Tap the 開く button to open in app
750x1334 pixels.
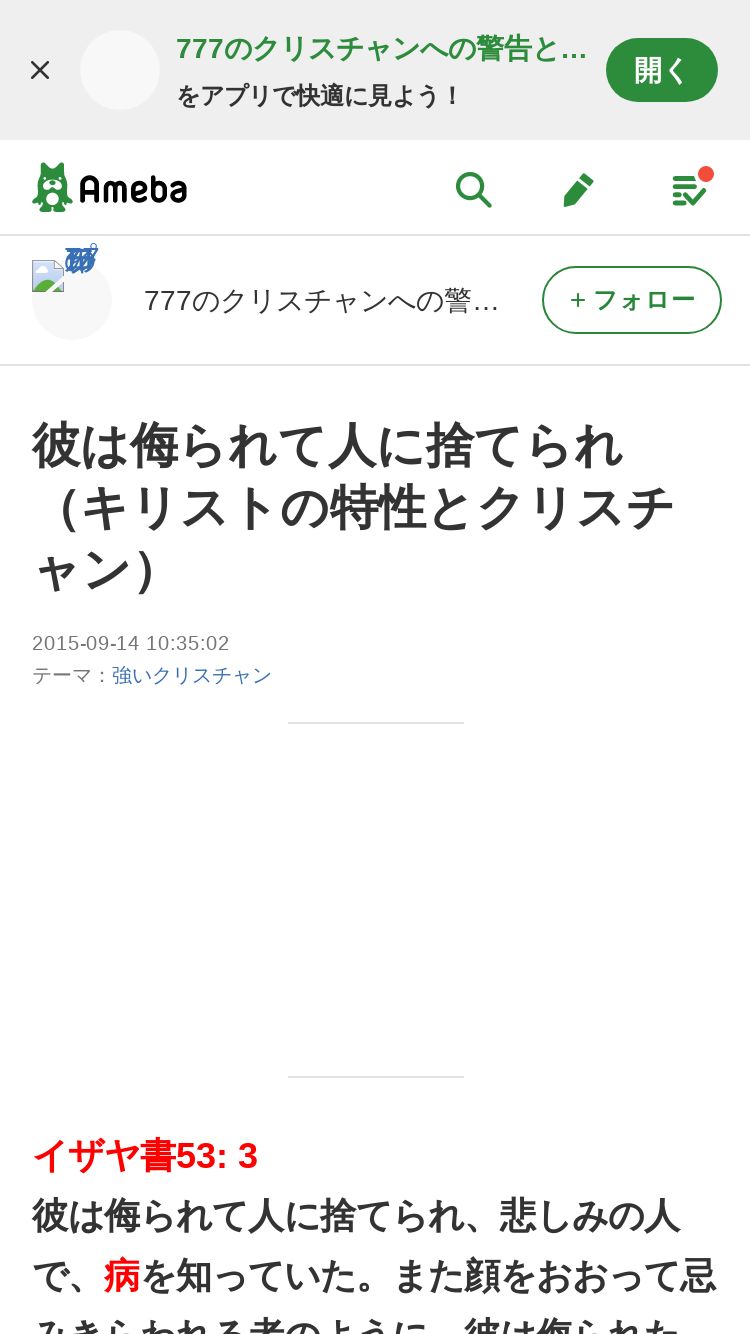(662, 70)
